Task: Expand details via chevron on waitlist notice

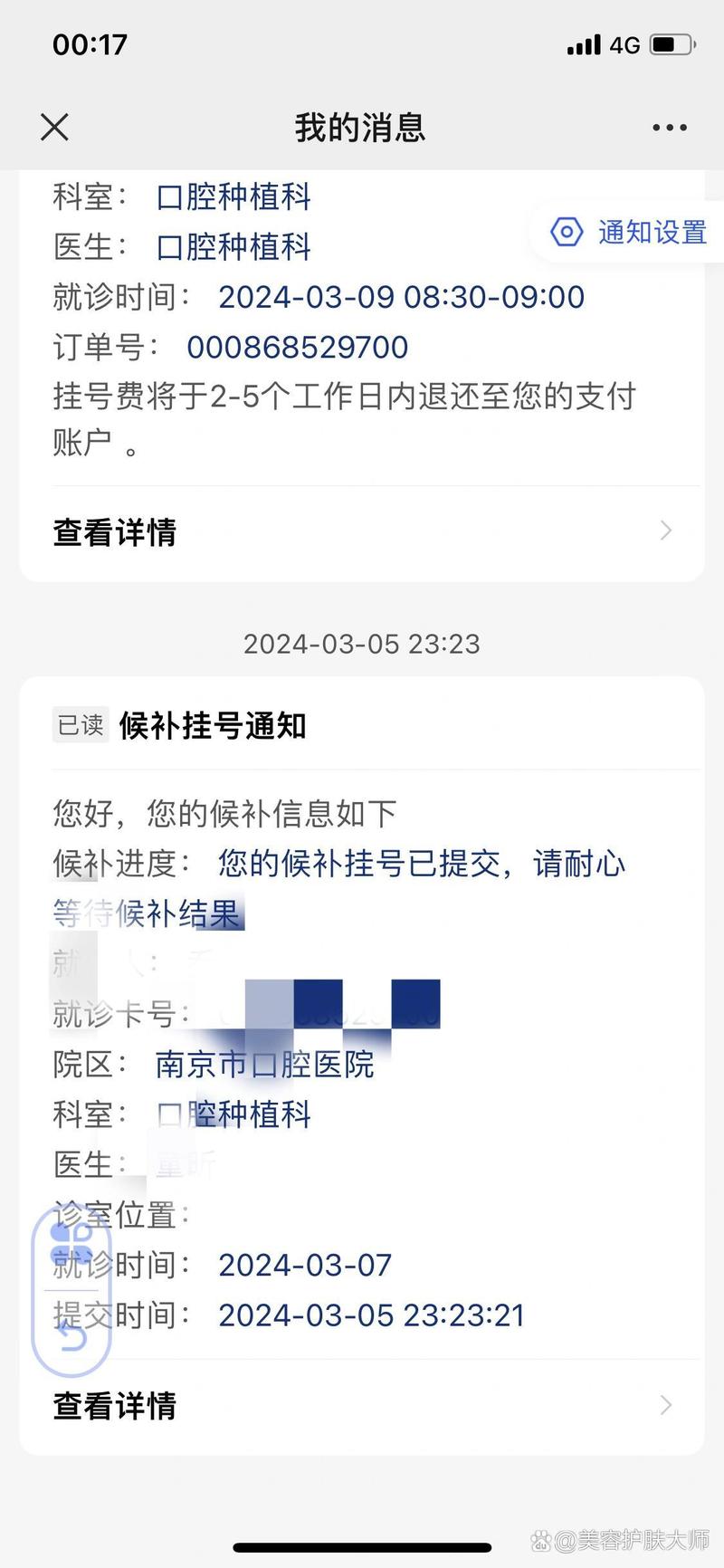Action: click(x=664, y=1406)
